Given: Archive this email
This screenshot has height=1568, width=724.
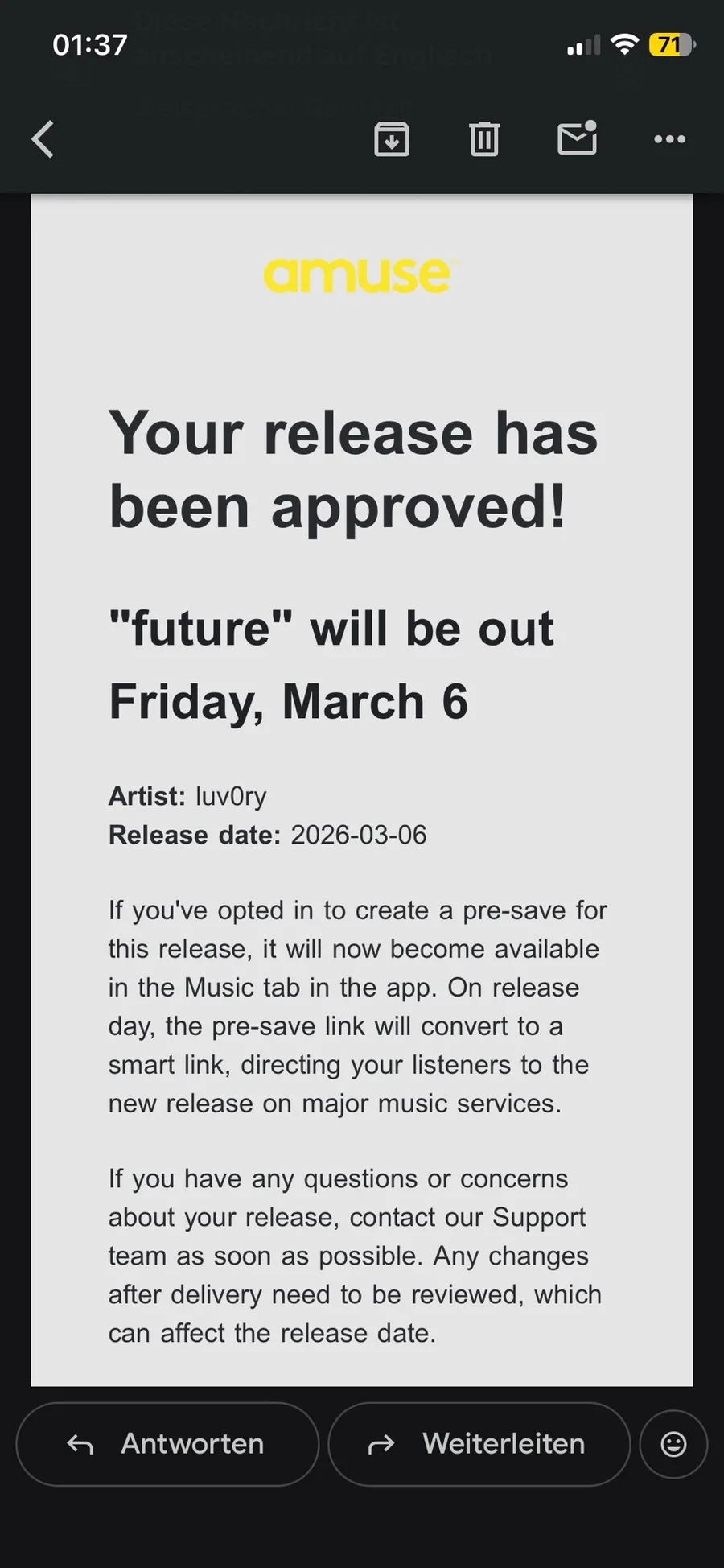Looking at the screenshot, I should [x=392, y=139].
